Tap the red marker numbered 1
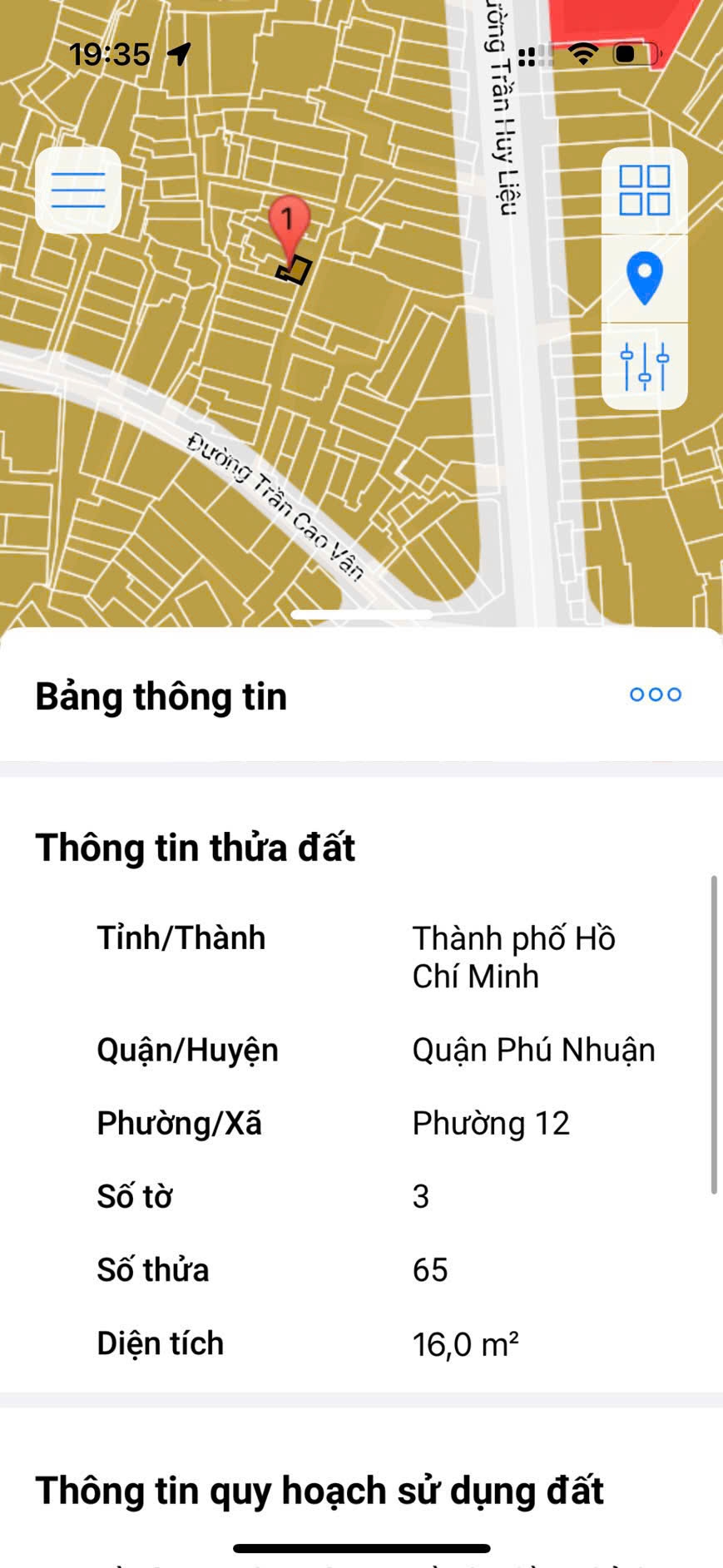Screen dimensions: 723x1568 pos(289,224)
